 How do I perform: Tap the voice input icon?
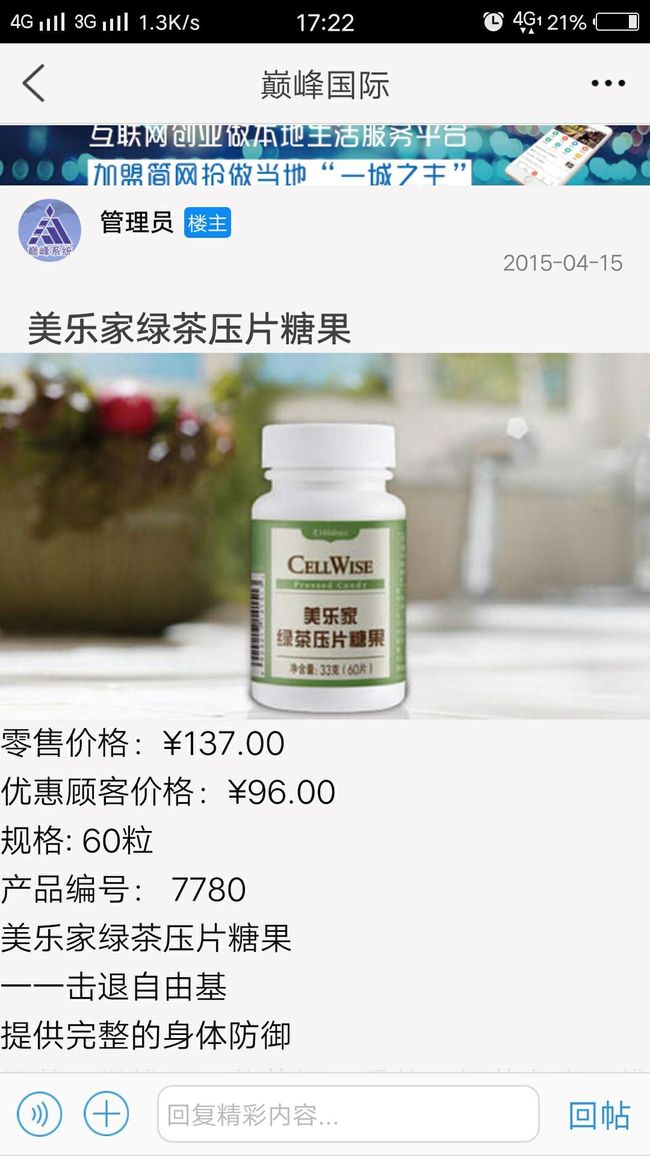point(39,1113)
